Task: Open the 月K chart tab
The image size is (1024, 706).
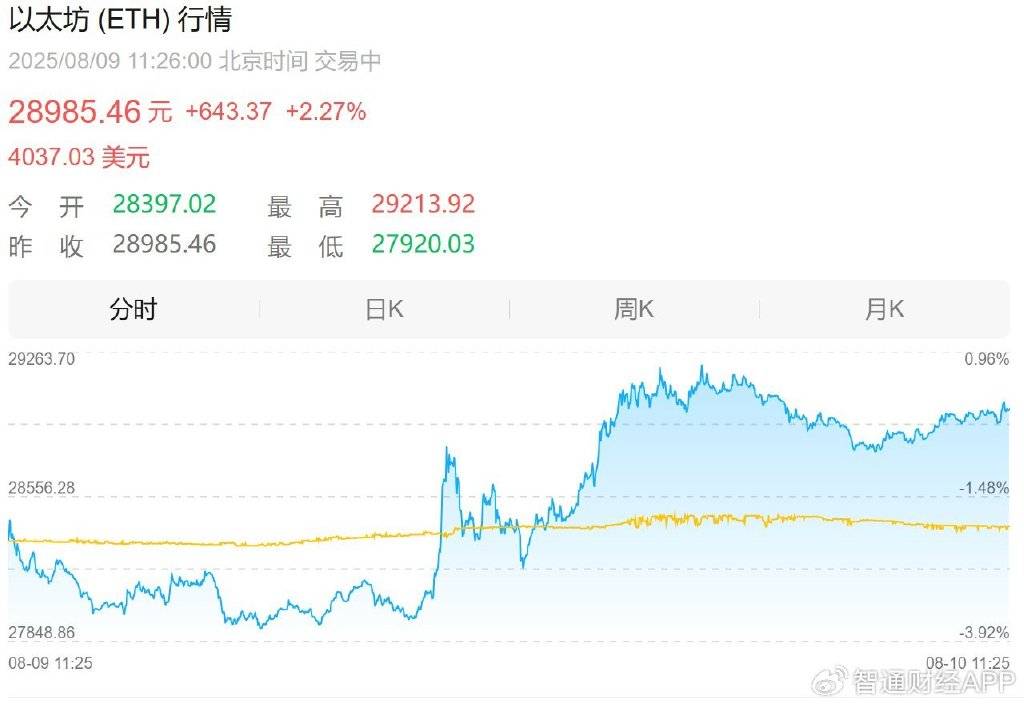Action: pos(884,310)
